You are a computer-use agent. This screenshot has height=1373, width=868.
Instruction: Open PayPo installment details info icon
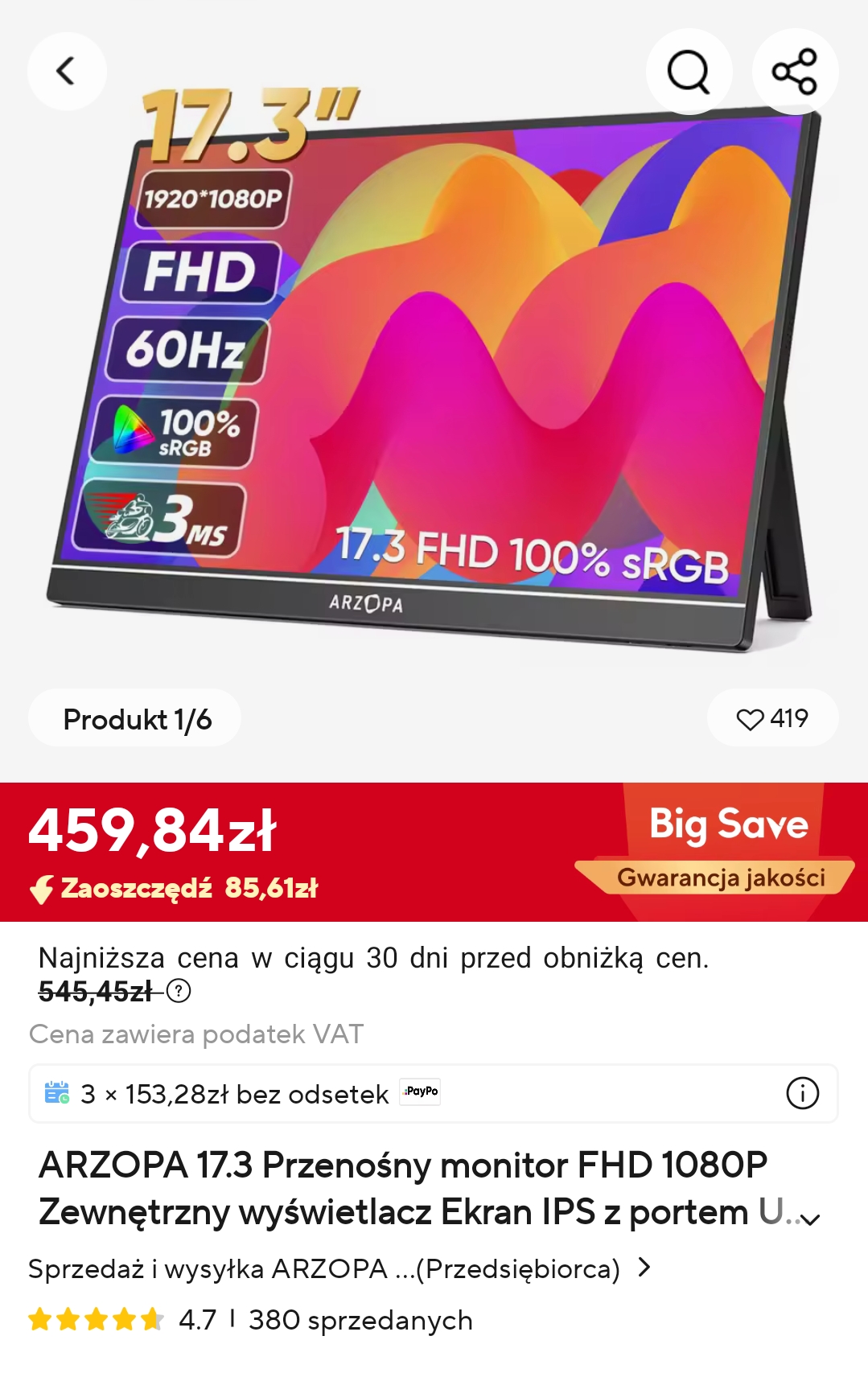point(802,1093)
